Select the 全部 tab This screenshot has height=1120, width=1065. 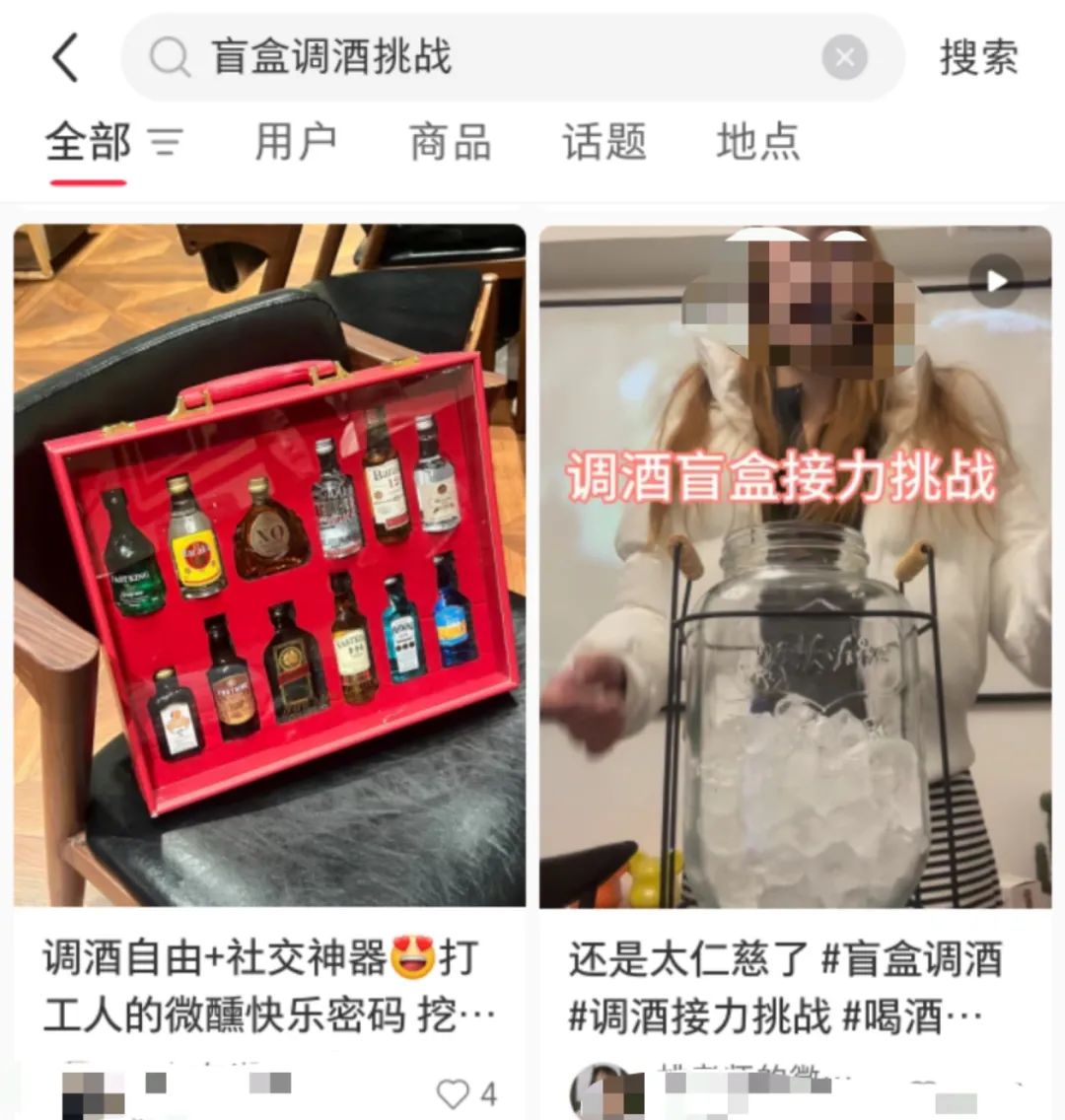point(88,143)
